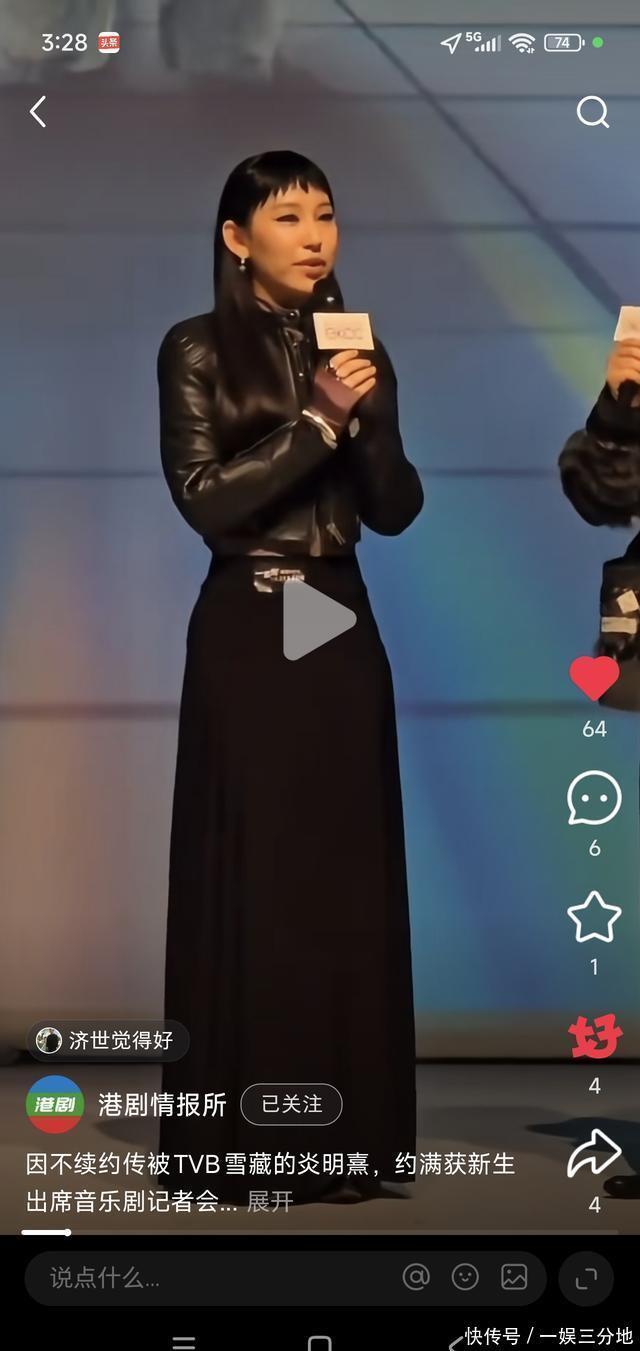
Task: Open the comments bubble
Action: [594, 798]
